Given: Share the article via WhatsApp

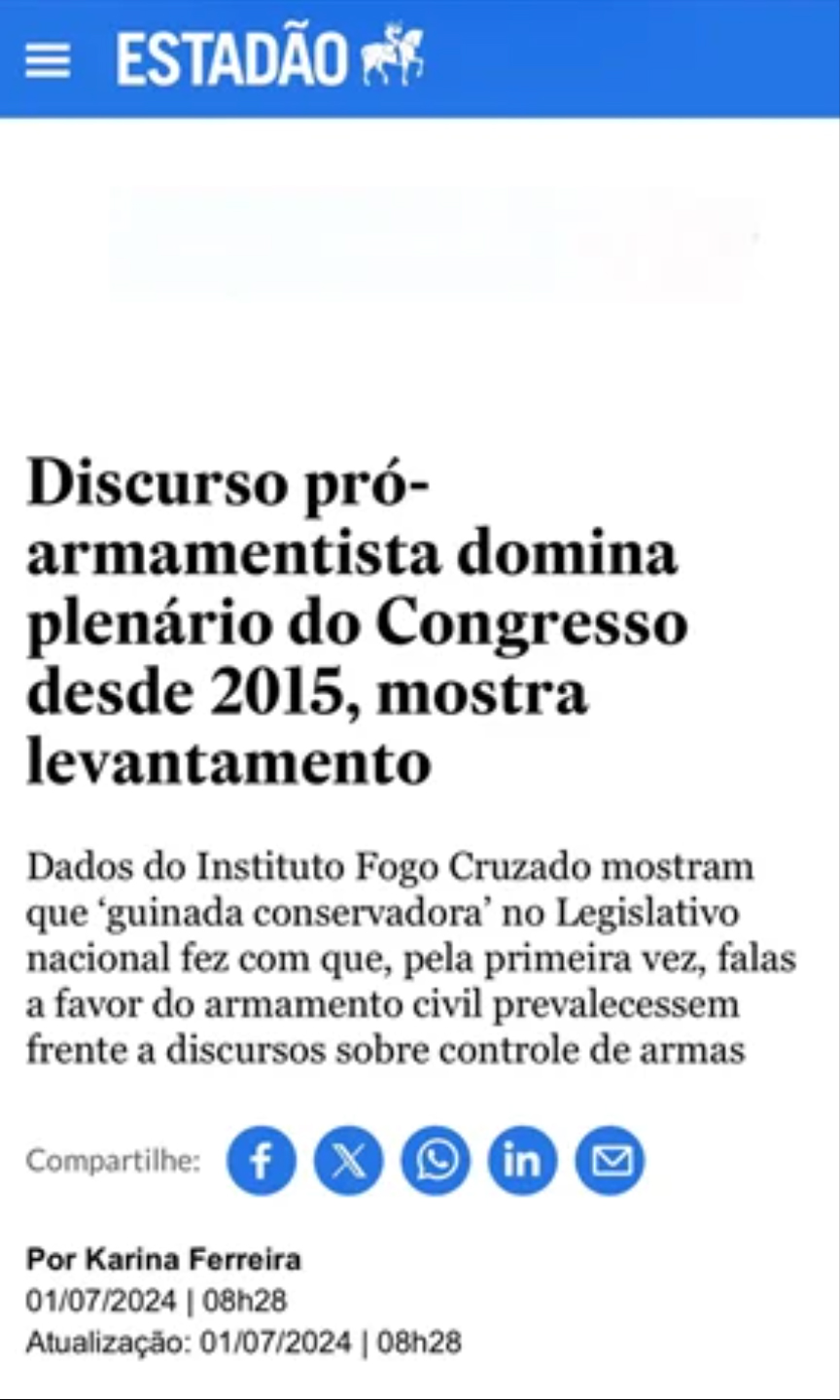Looking at the screenshot, I should [436, 1161].
